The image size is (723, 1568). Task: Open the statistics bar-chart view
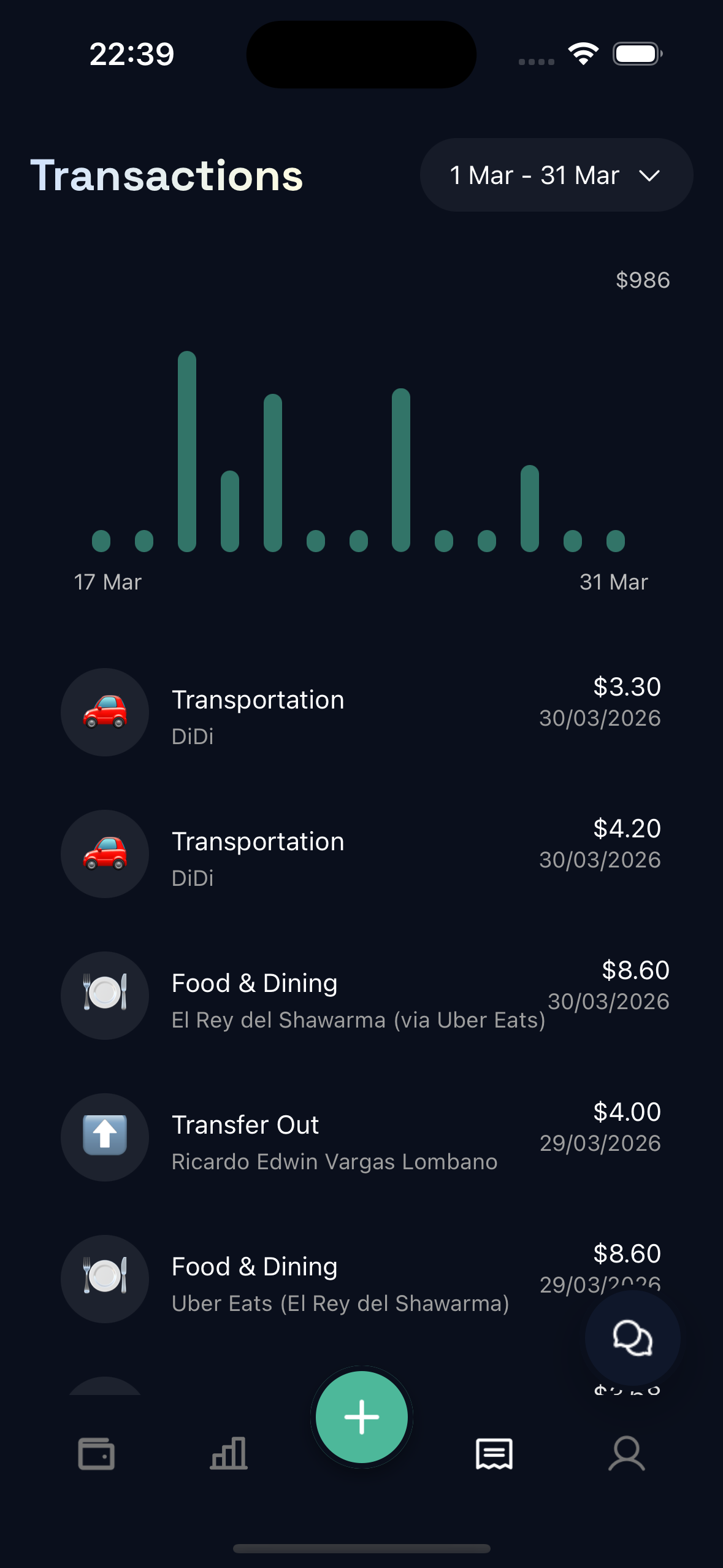click(228, 1452)
